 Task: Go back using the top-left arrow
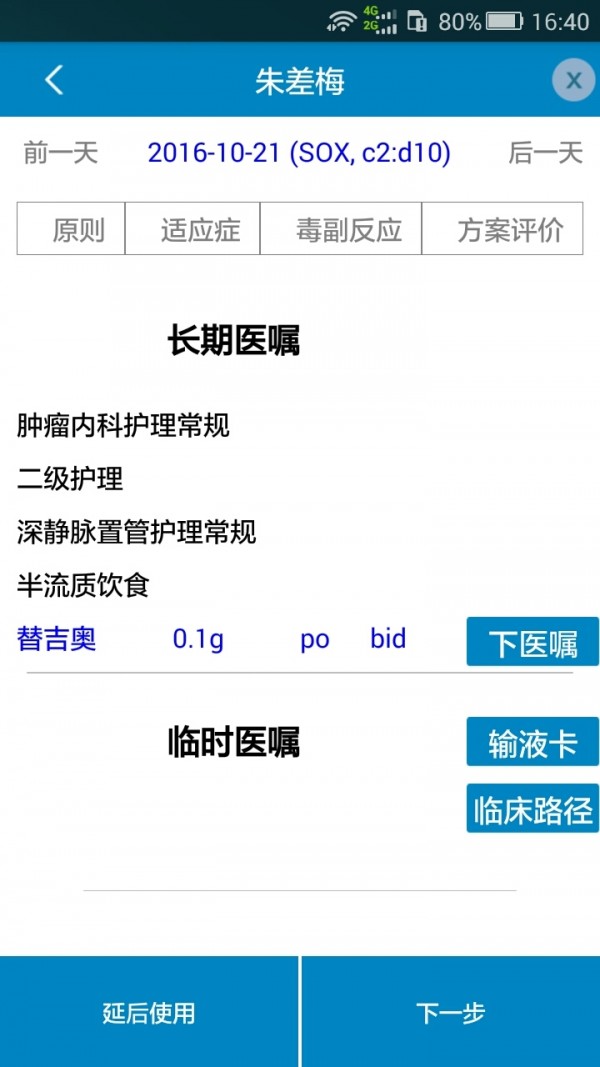tap(54, 80)
